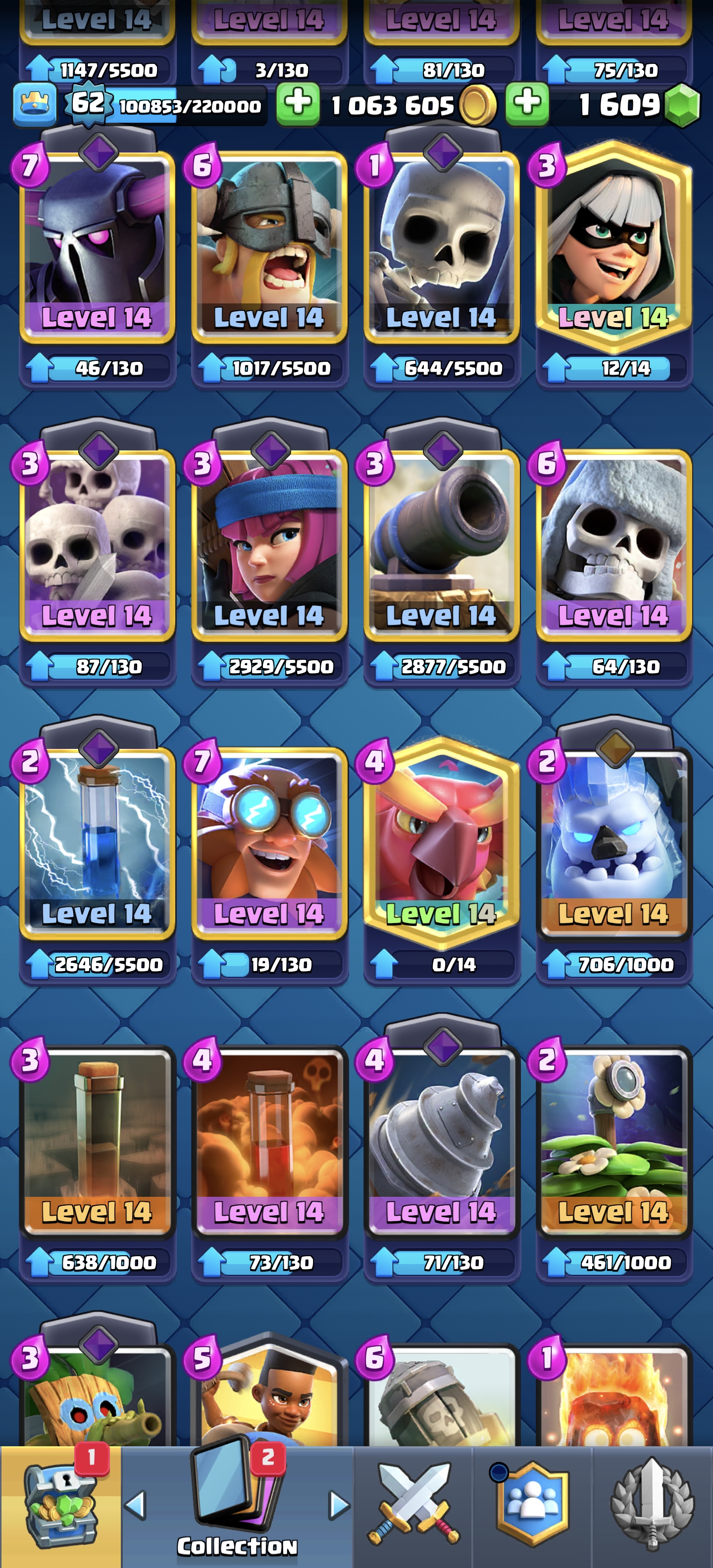The width and height of the screenshot is (713, 1568).
Task: Tap the Earthquake spell card
Action: (x=97, y=1138)
